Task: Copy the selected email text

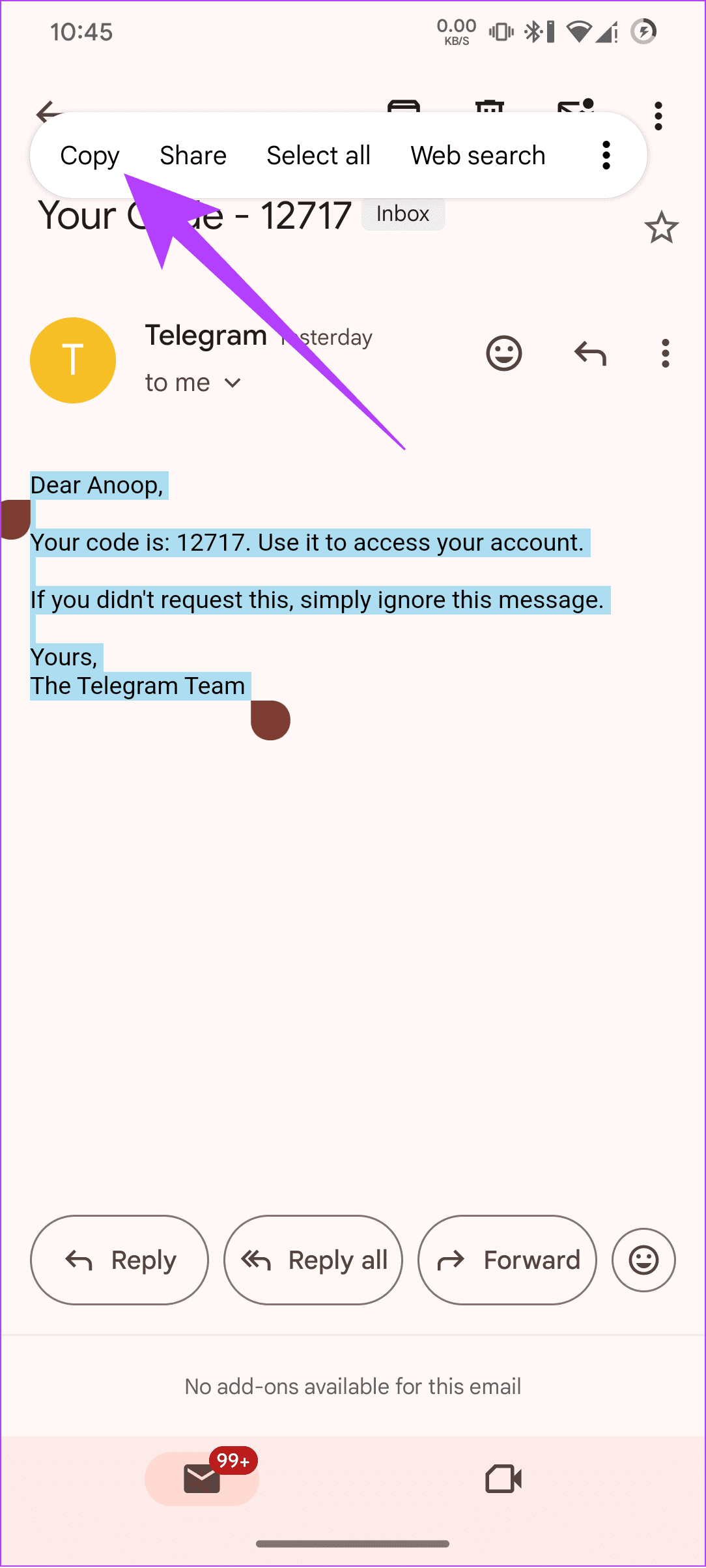Action: pos(90,156)
